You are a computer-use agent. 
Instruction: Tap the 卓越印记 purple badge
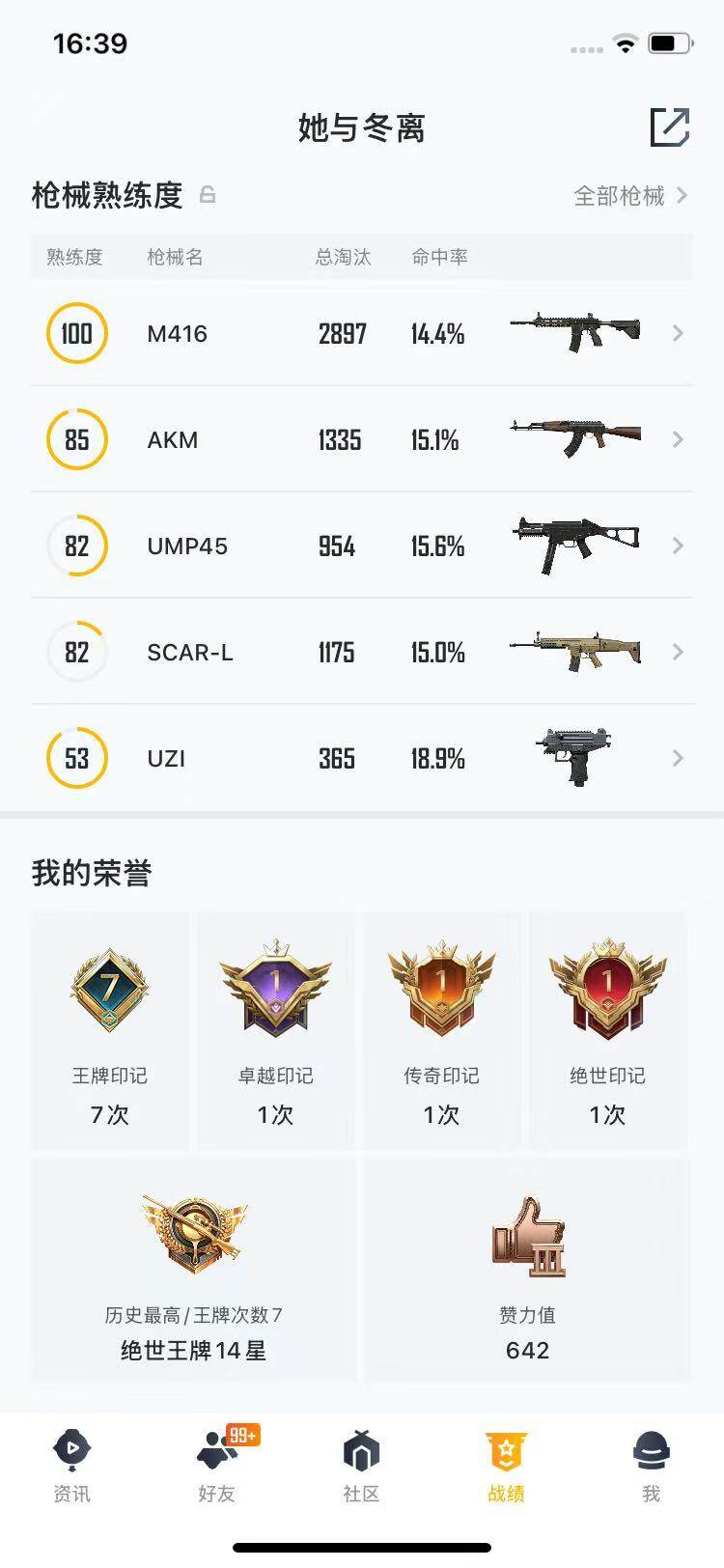click(x=276, y=987)
